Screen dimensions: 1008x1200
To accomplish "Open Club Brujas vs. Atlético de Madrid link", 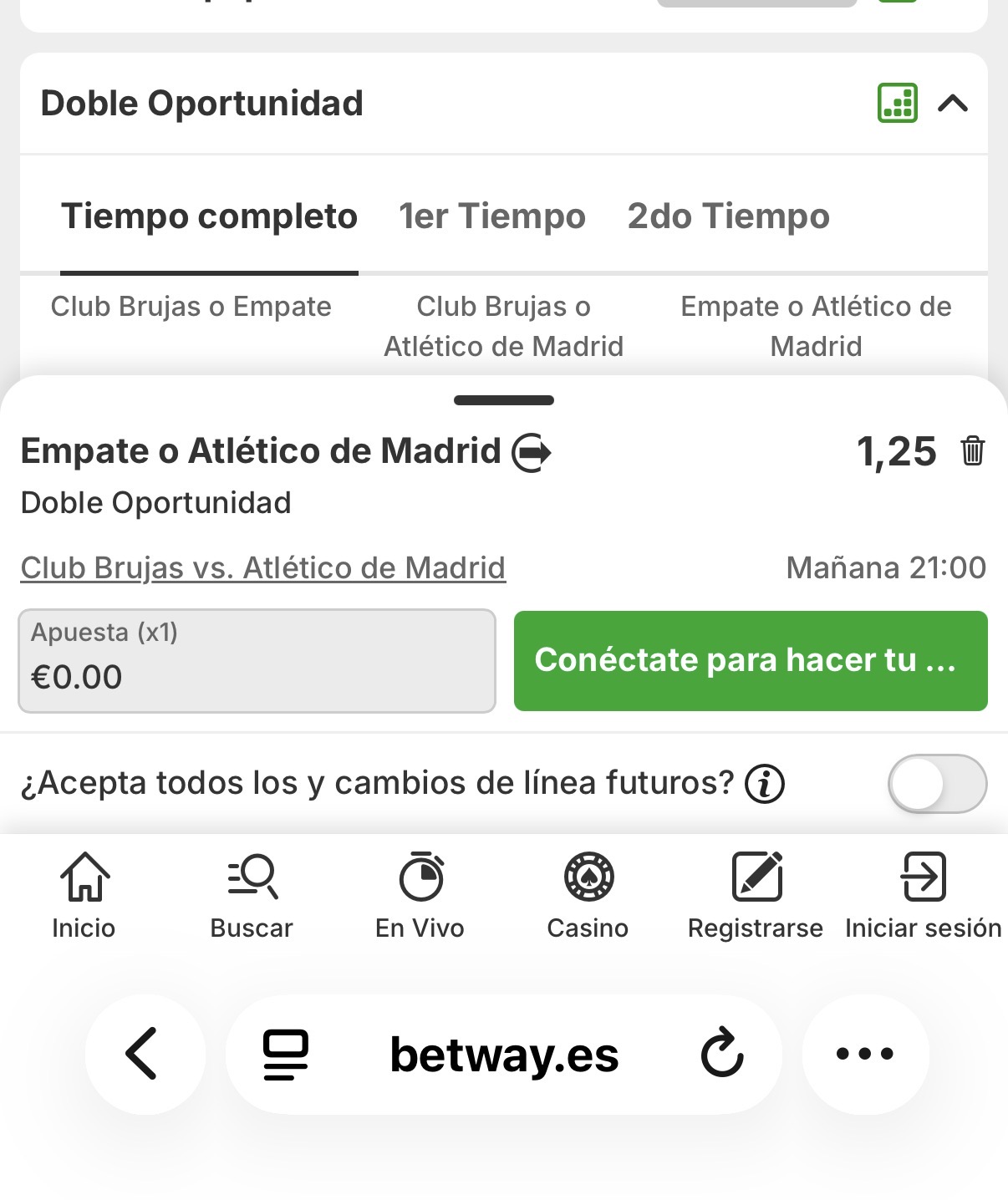I will (x=262, y=568).
